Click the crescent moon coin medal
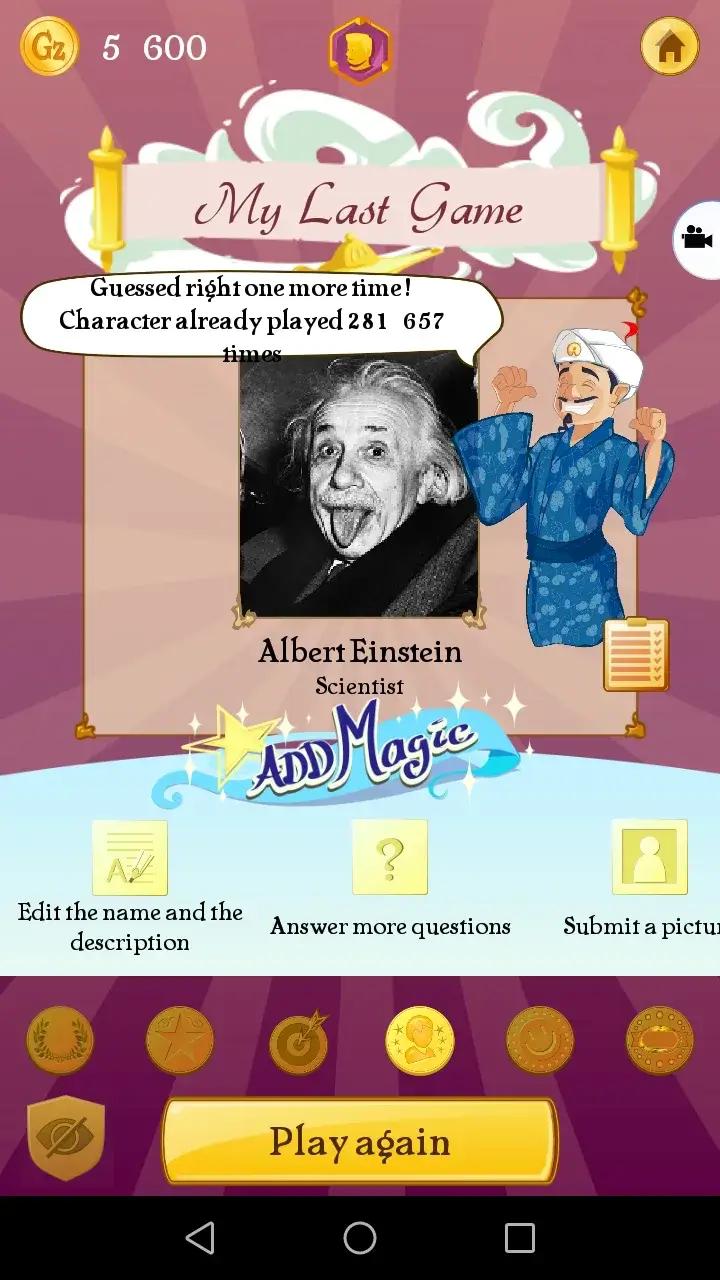The height and width of the screenshot is (1280, 720). pos(539,1040)
